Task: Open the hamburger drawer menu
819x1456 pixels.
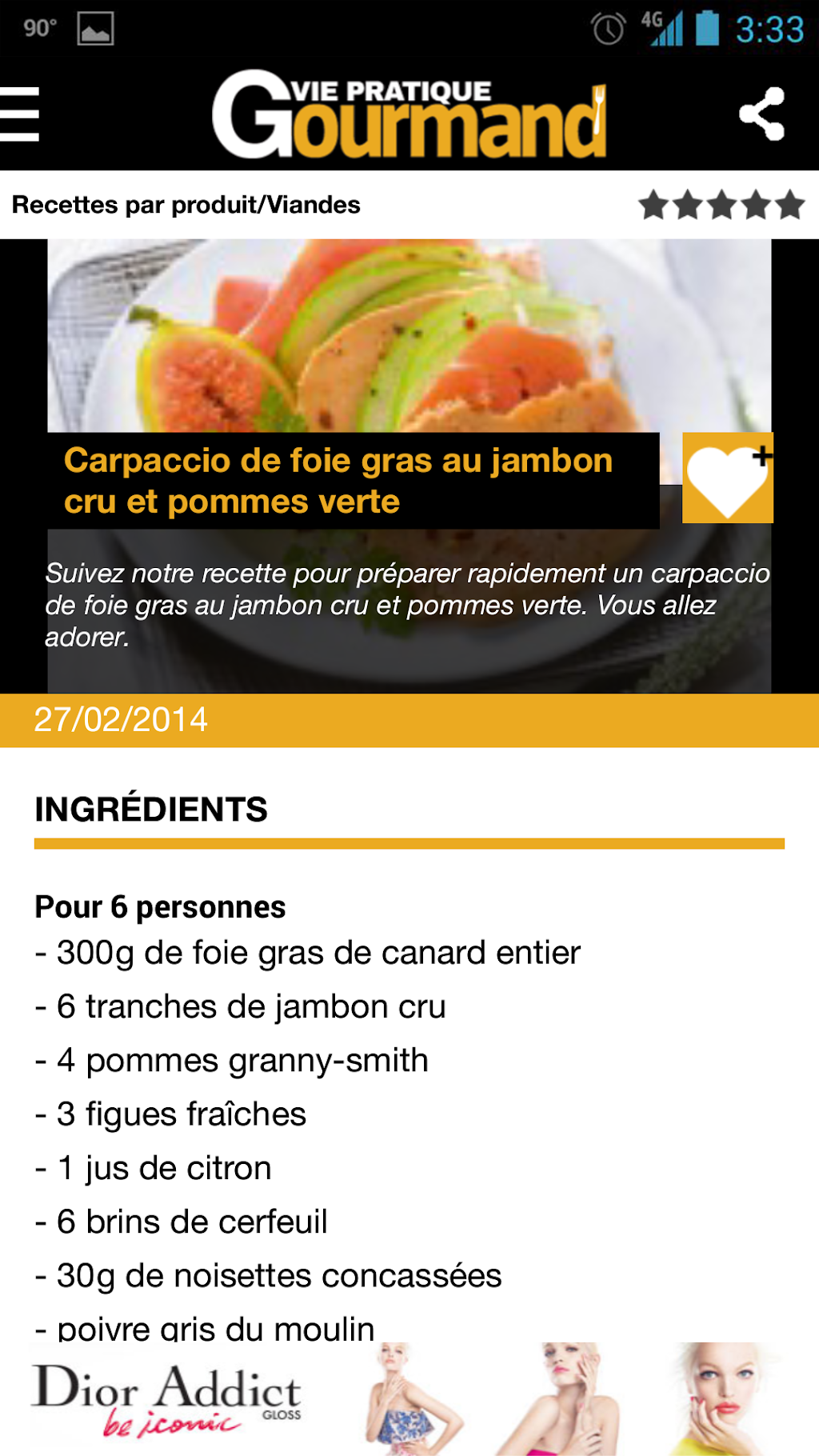Action: click(x=19, y=114)
